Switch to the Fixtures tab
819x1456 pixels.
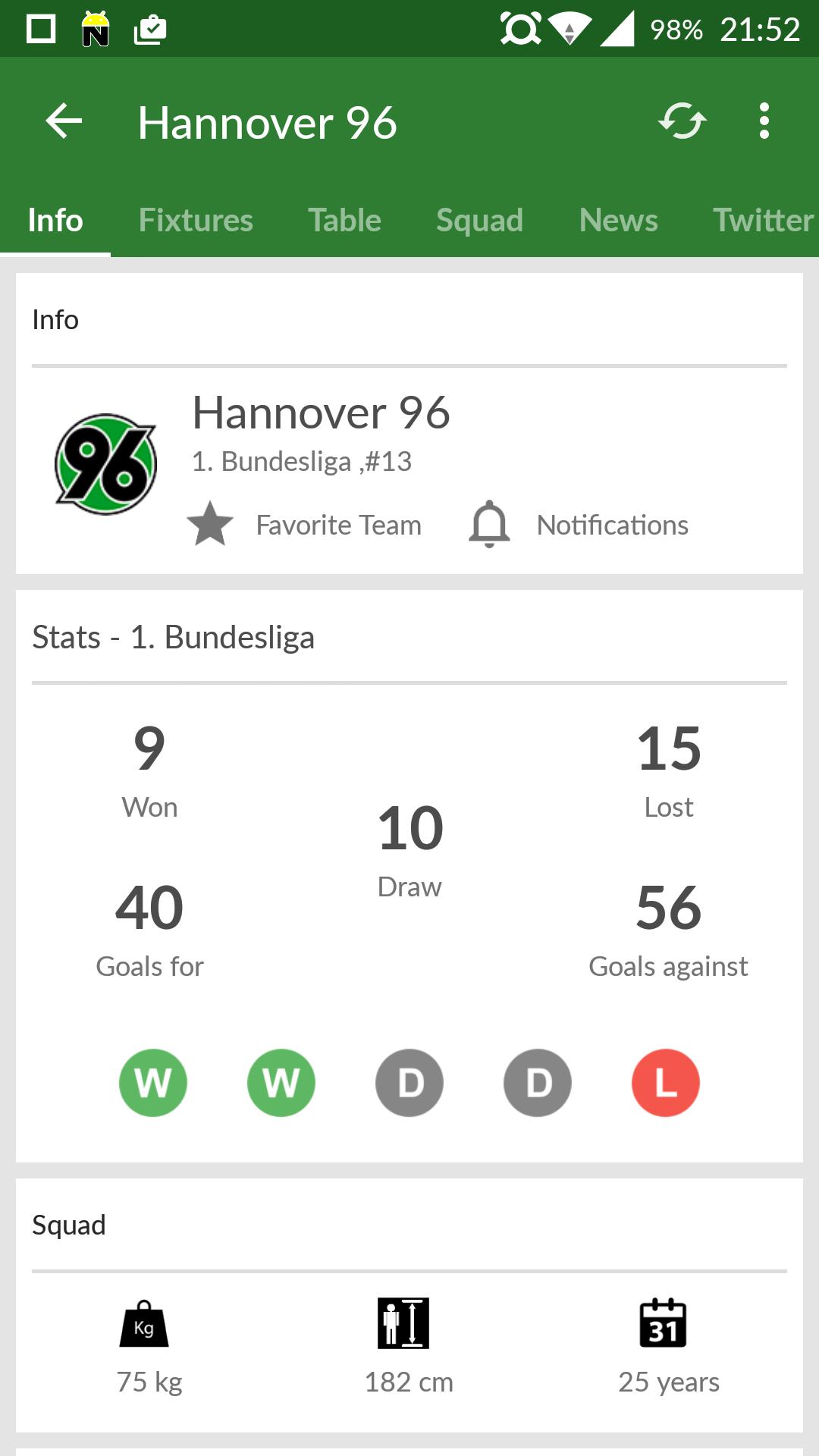(x=196, y=221)
